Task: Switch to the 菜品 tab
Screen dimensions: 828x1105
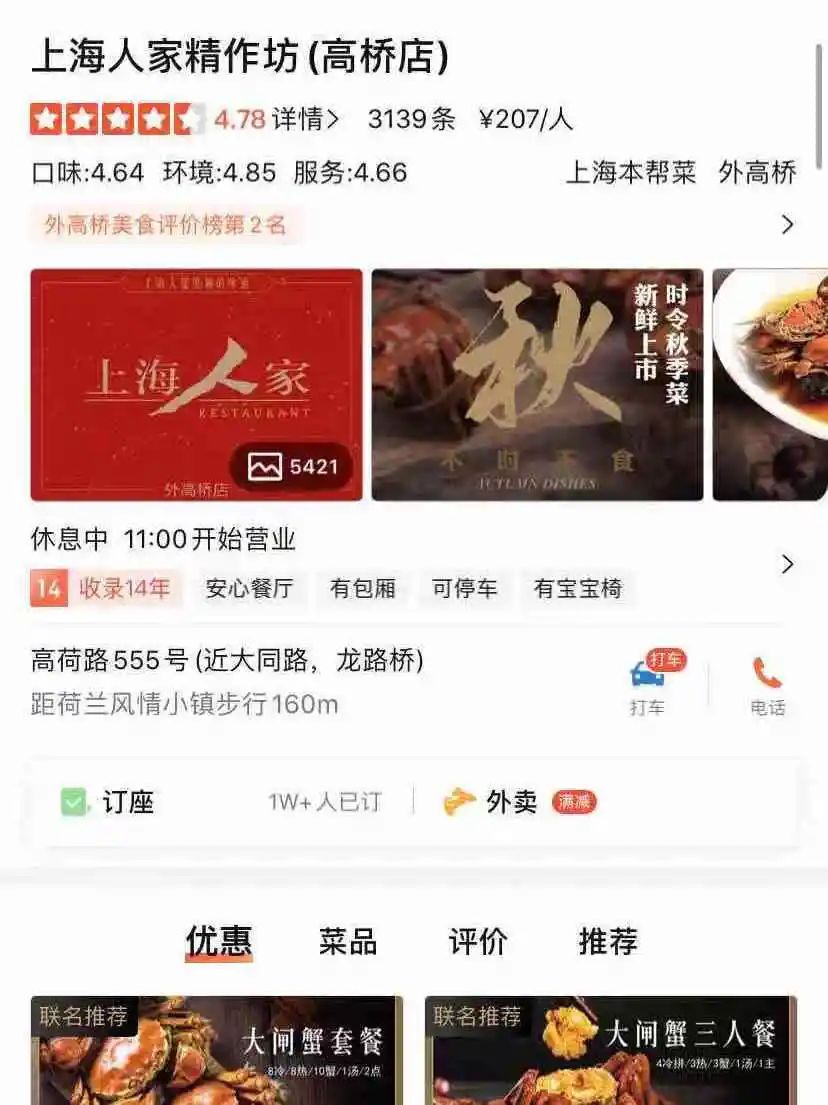Action: (348, 941)
